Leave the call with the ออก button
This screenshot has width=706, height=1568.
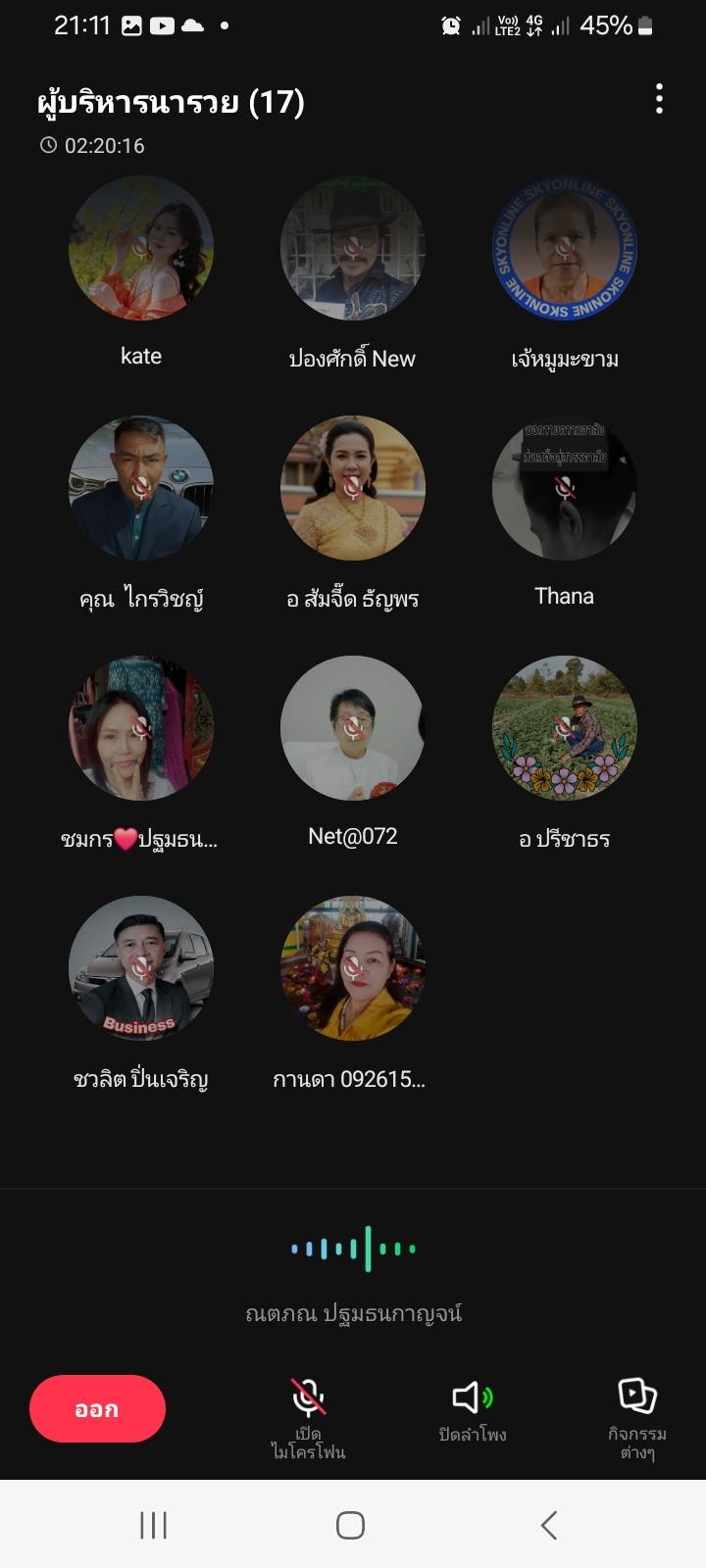point(97,1408)
